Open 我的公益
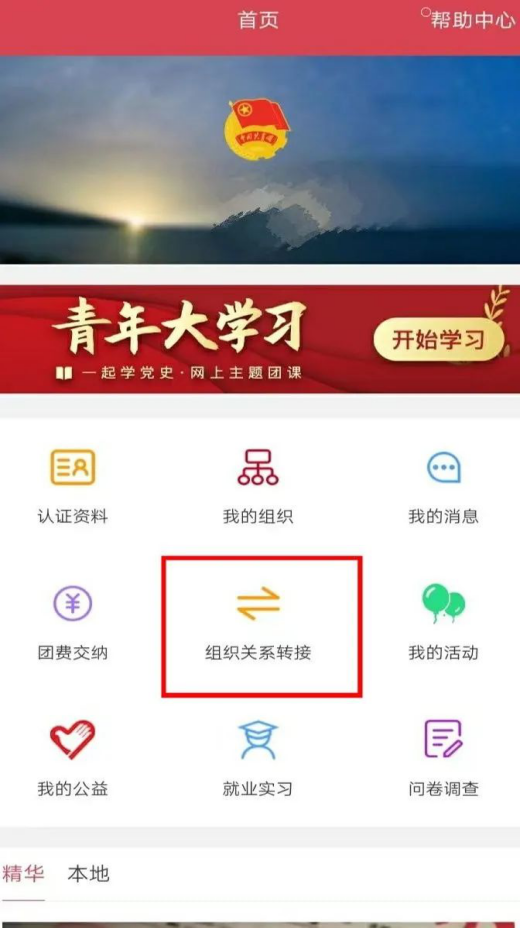The height and width of the screenshot is (929, 520). point(73,759)
